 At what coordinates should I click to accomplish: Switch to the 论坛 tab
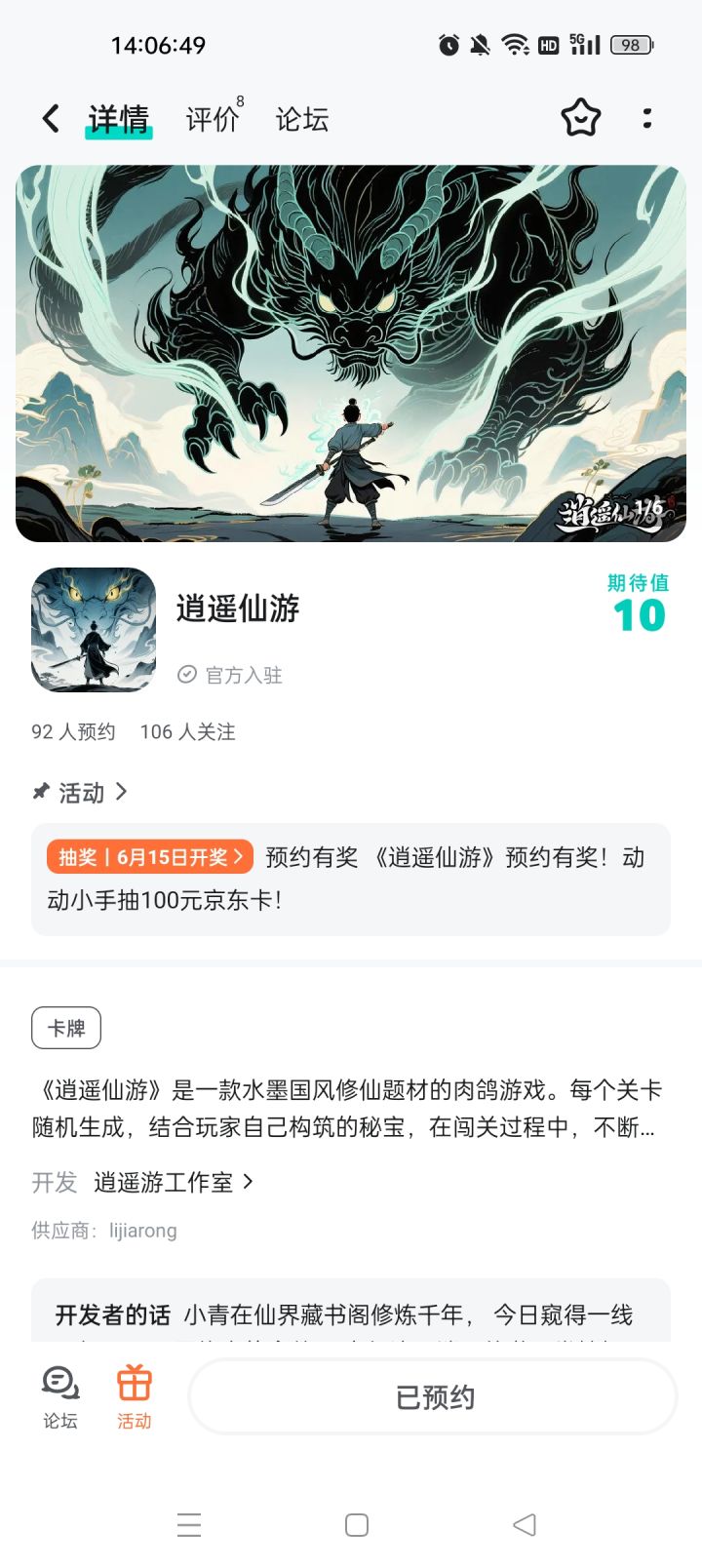click(300, 117)
